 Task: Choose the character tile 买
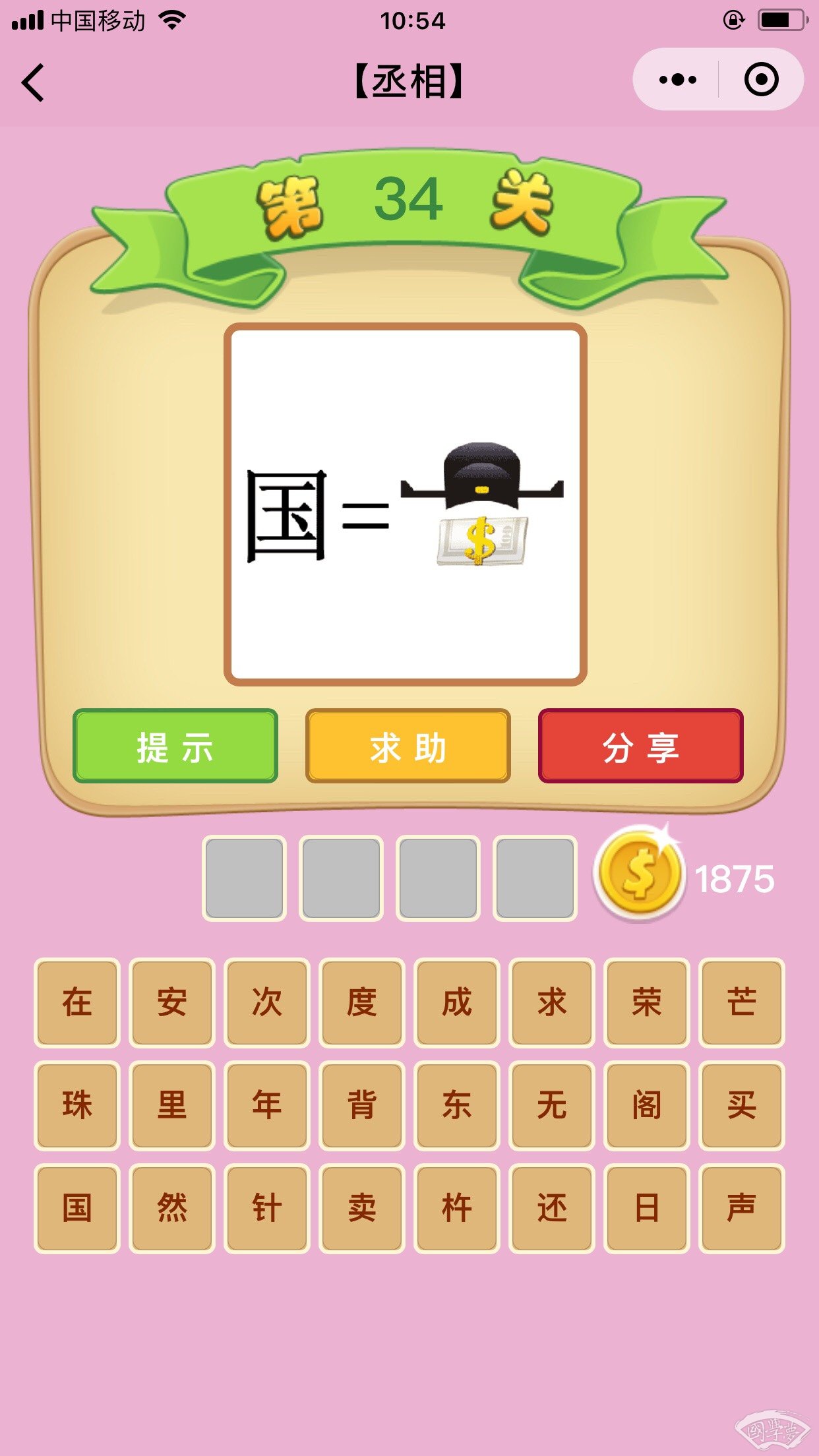[742, 1105]
